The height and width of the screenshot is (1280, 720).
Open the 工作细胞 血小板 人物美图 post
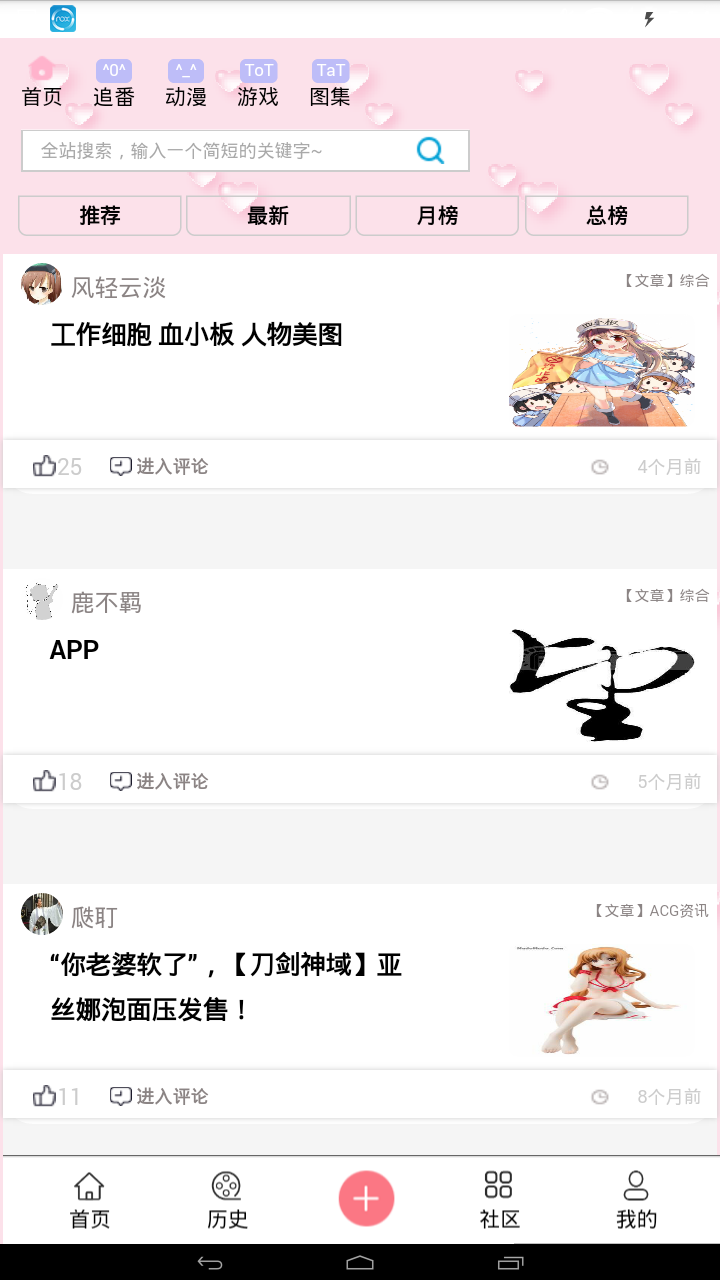coord(196,335)
